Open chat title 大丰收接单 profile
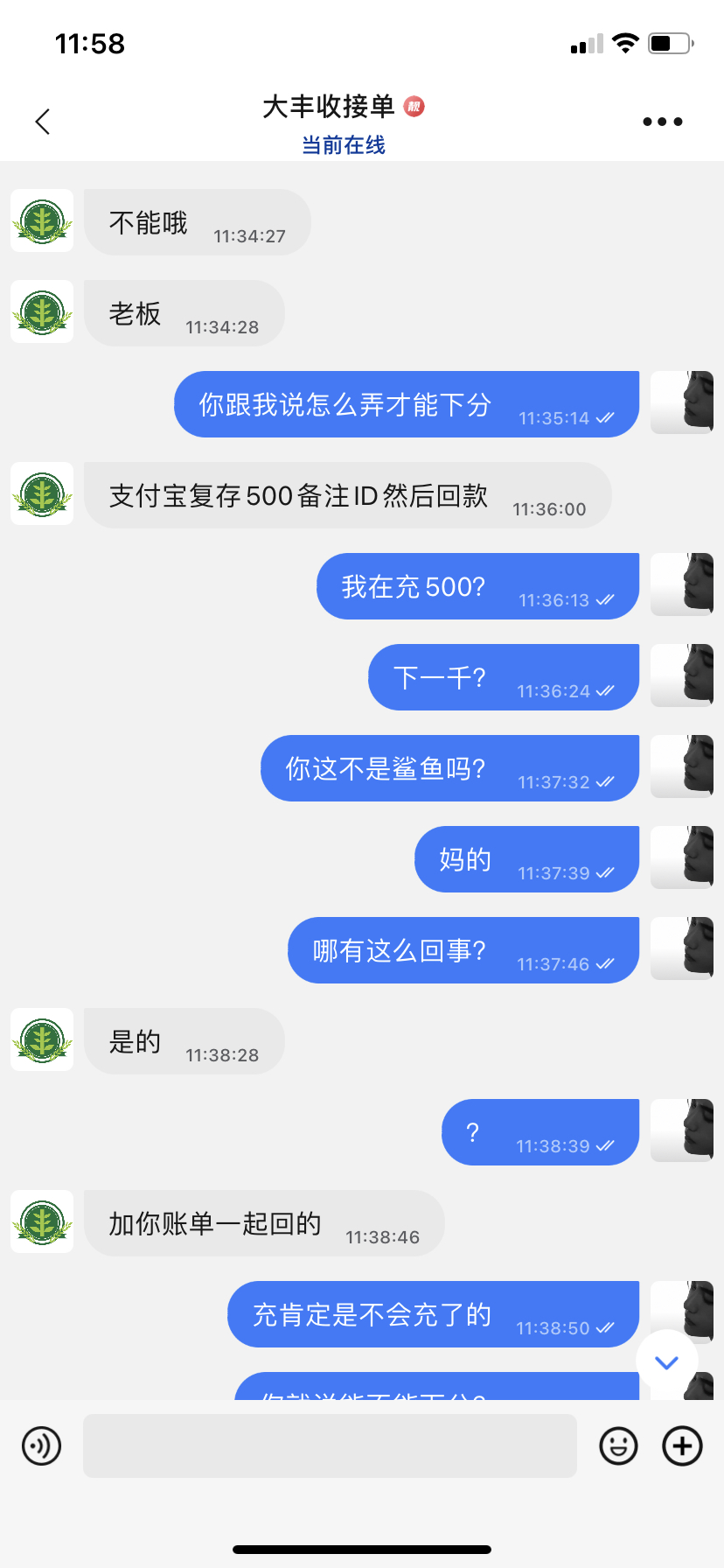Viewport: 724px width, 1568px height. pos(330,107)
